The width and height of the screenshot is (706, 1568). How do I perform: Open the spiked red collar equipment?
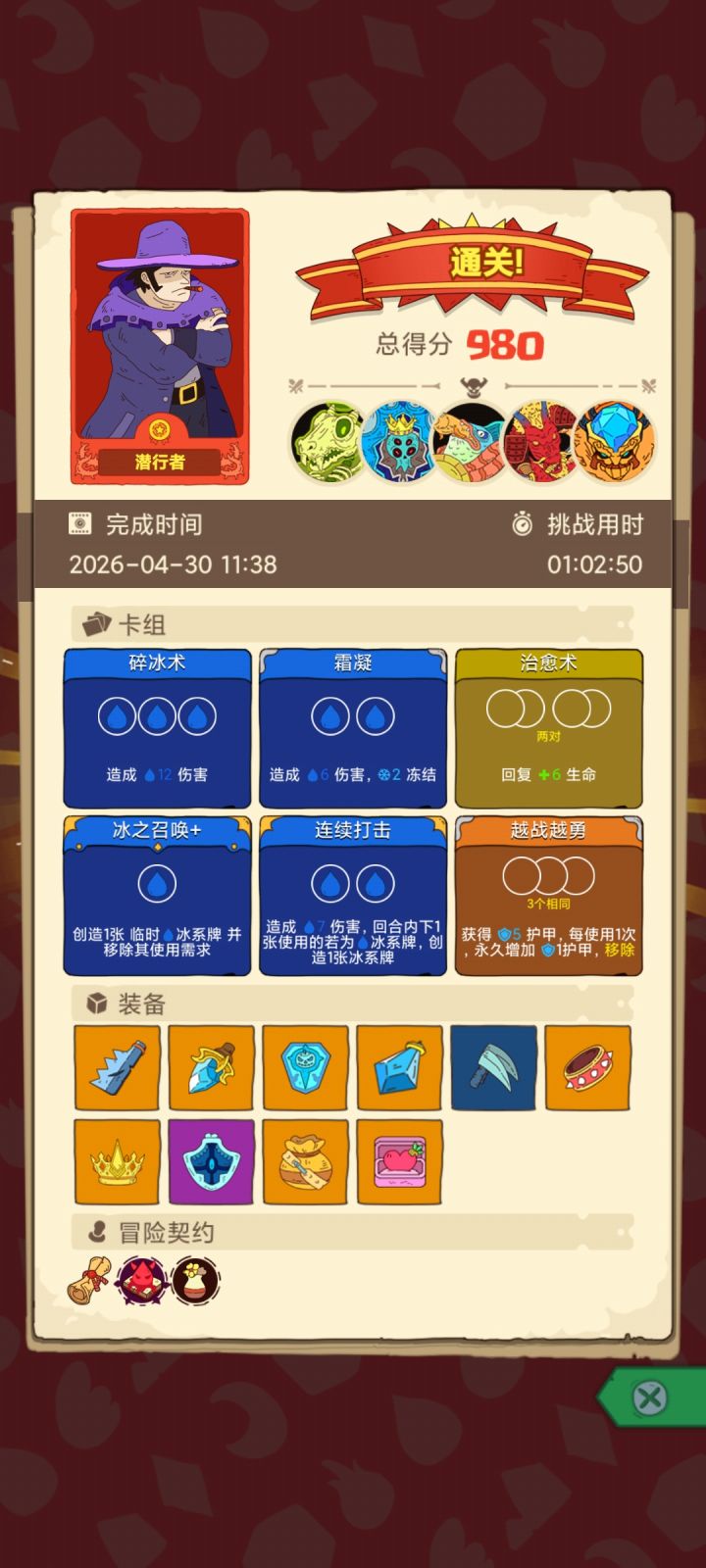[x=587, y=1068]
